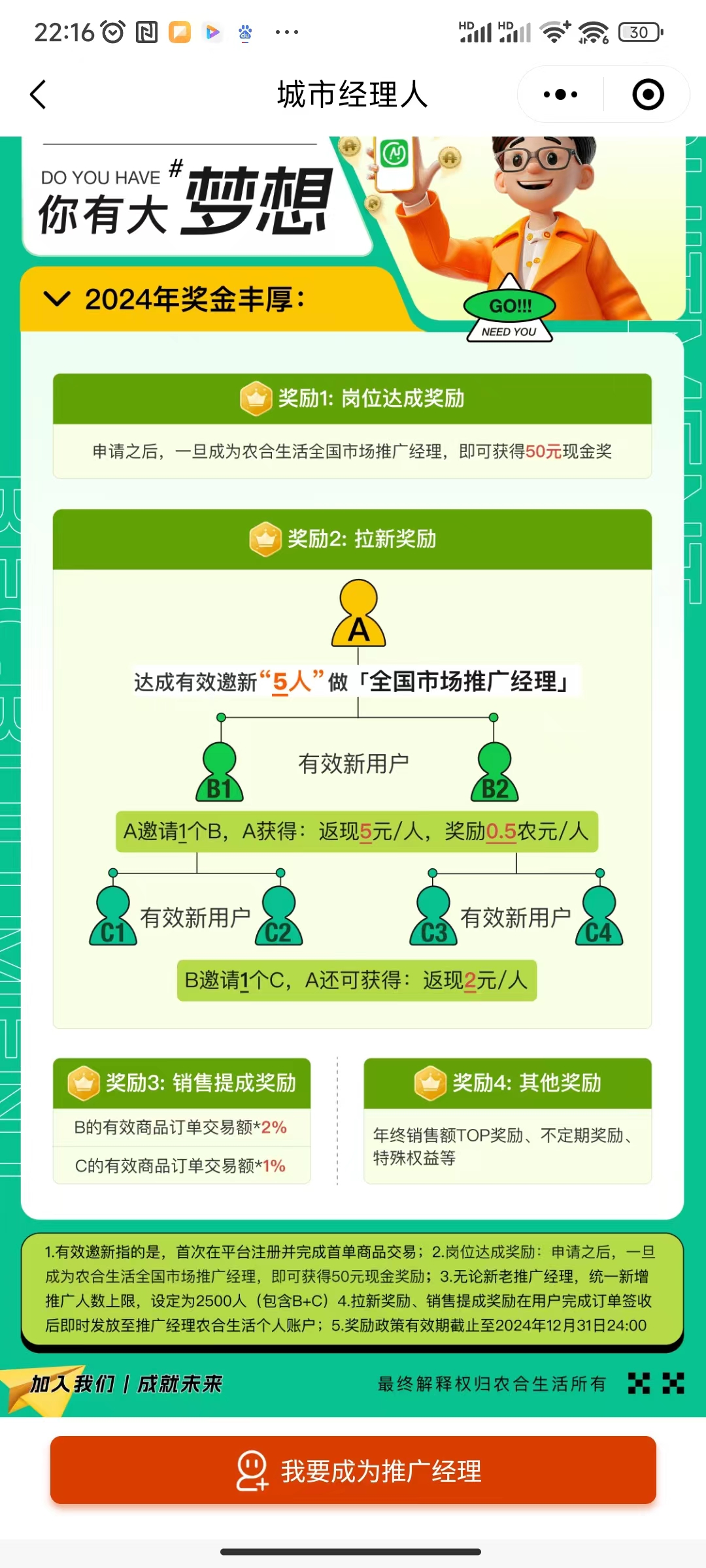Screen dimensions: 706x1568
Task: Open the mini program's three-dot menu
Action: point(560,95)
